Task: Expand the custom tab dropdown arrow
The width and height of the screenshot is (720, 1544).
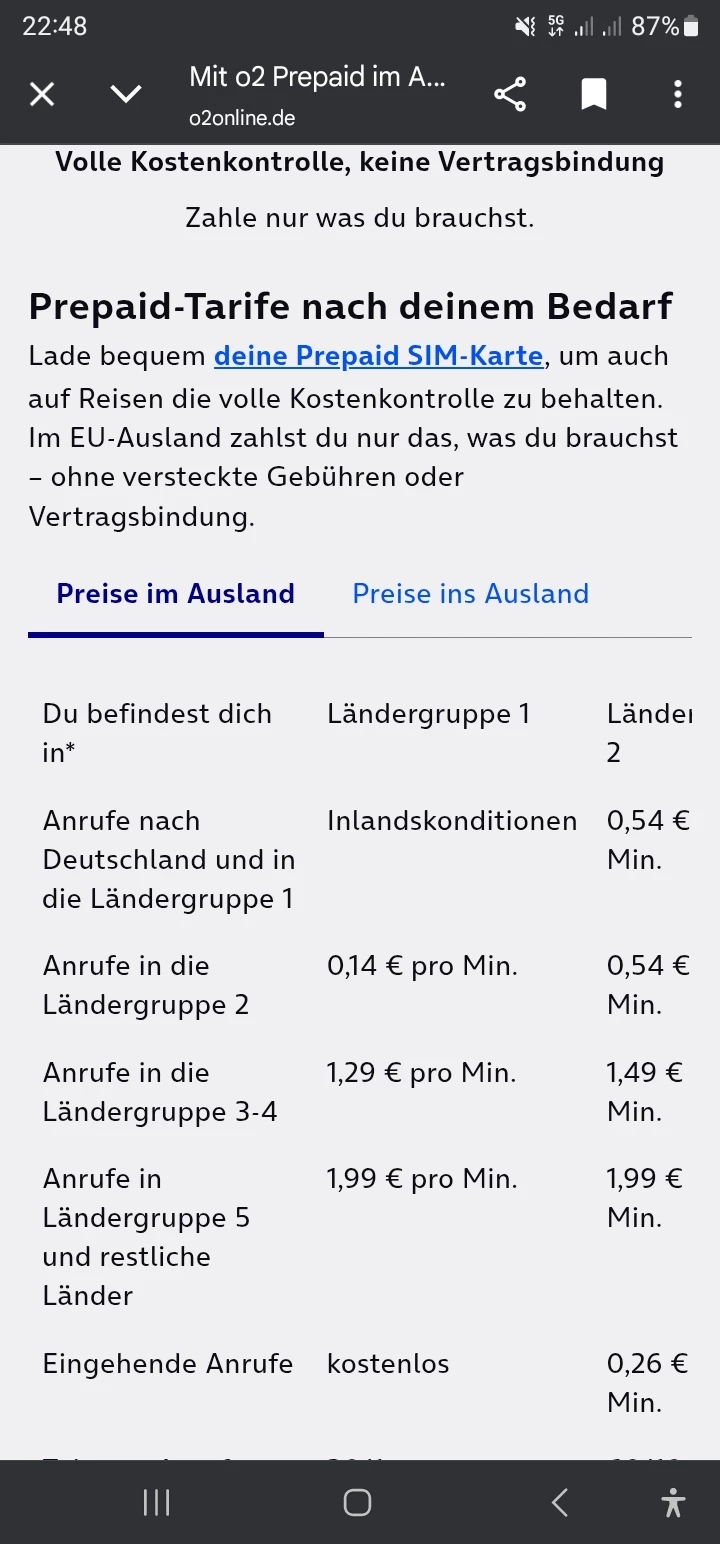Action: coord(126,95)
